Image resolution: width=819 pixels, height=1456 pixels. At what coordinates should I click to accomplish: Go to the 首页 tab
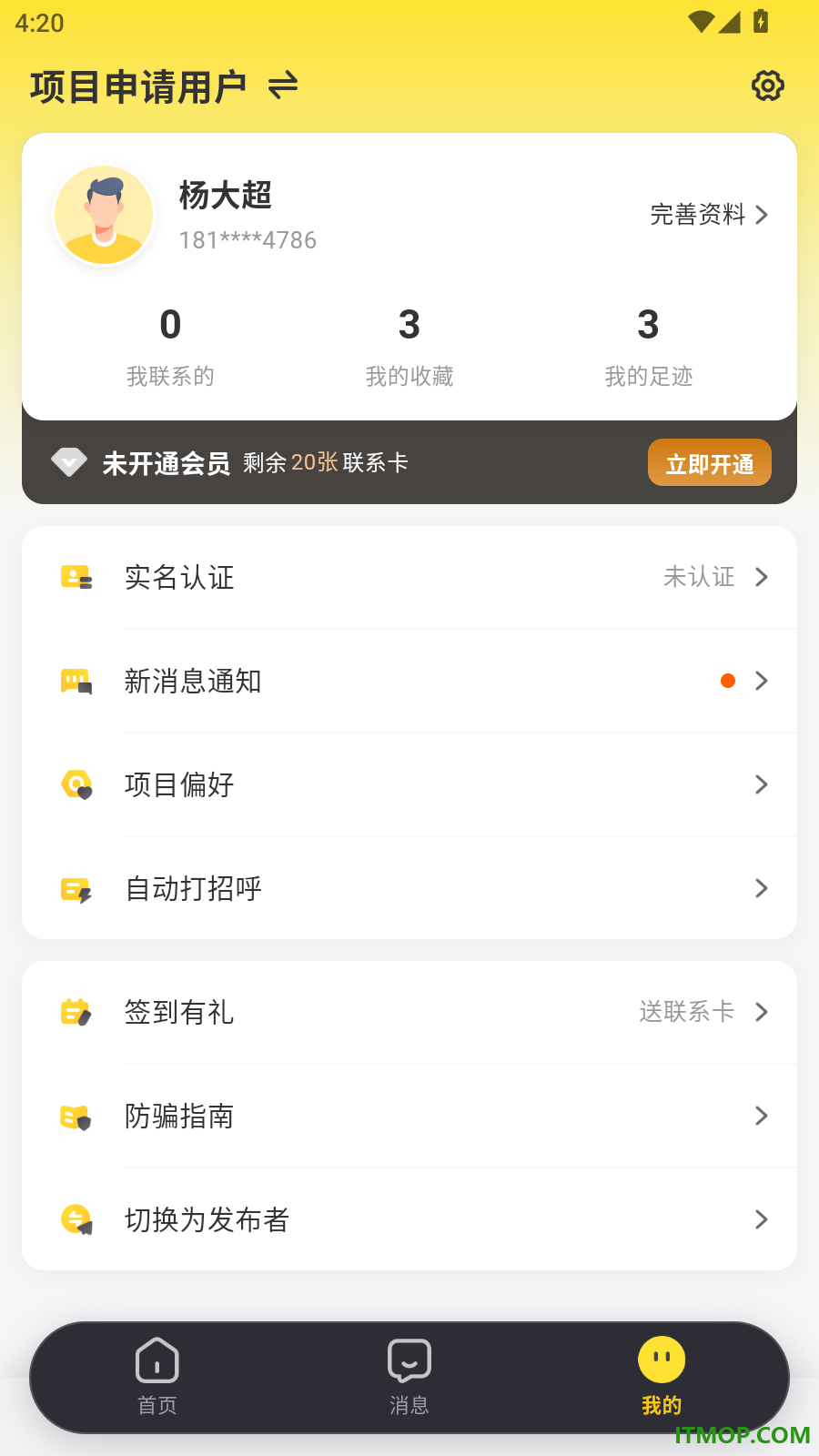tap(157, 1377)
